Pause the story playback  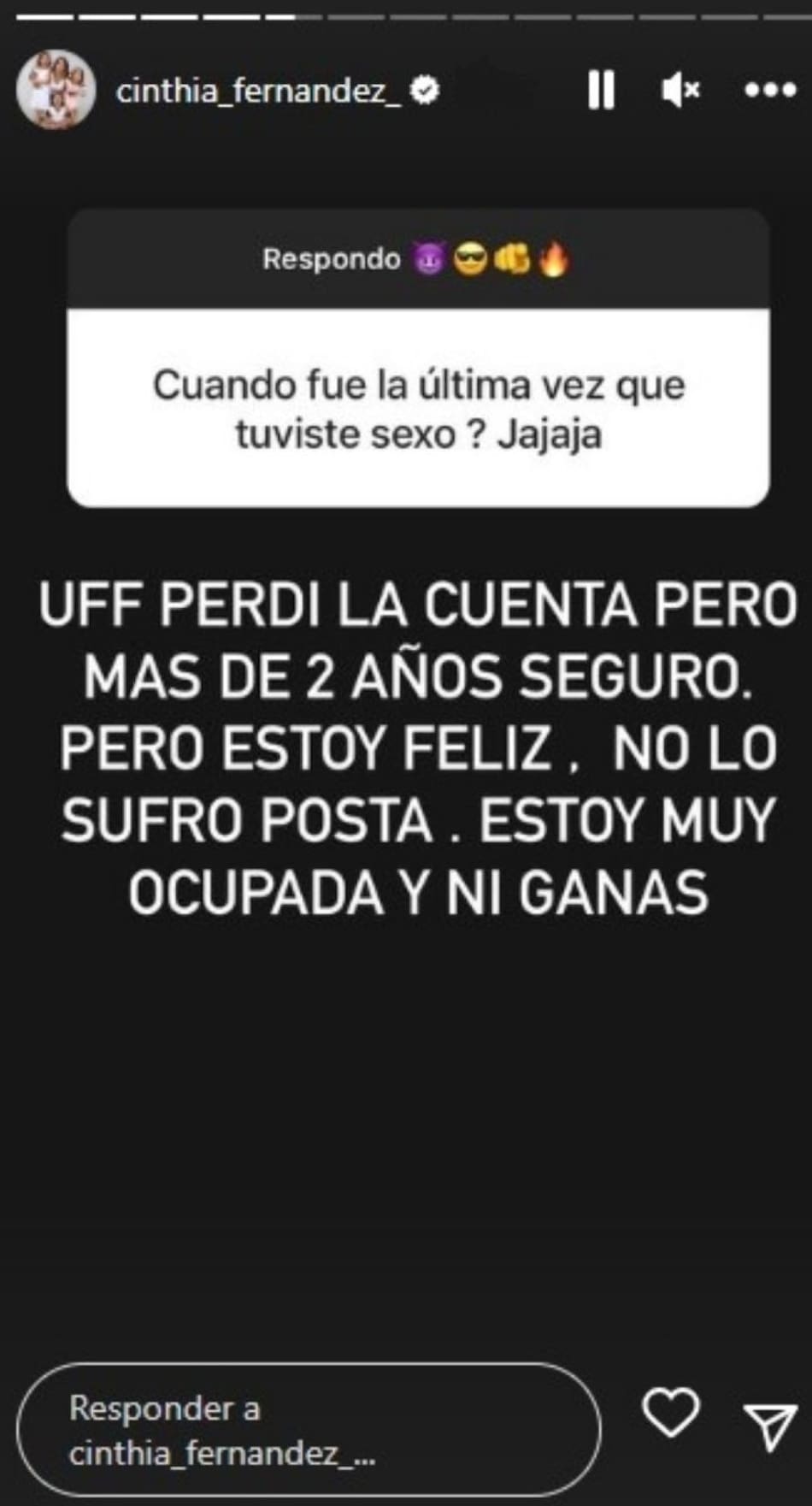click(x=601, y=90)
